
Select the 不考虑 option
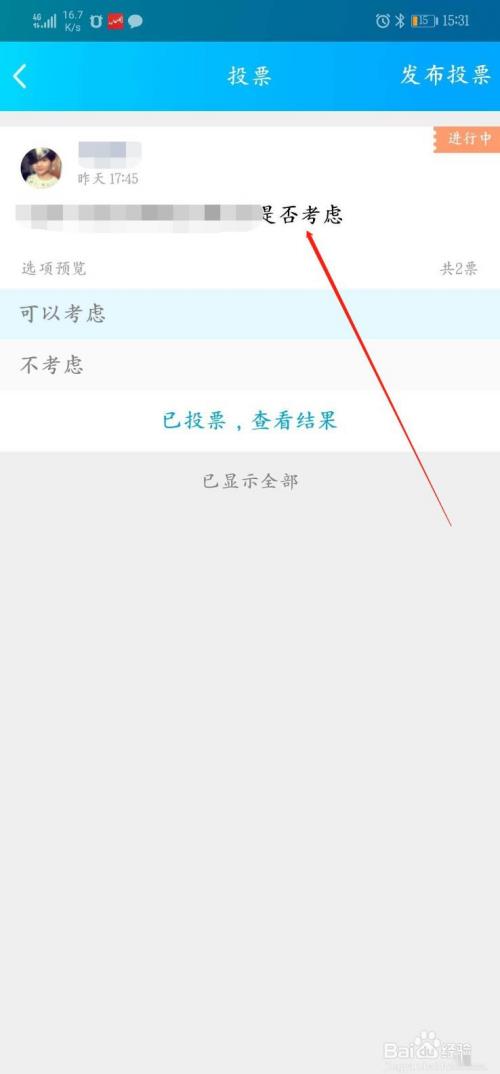coord(250,365)
